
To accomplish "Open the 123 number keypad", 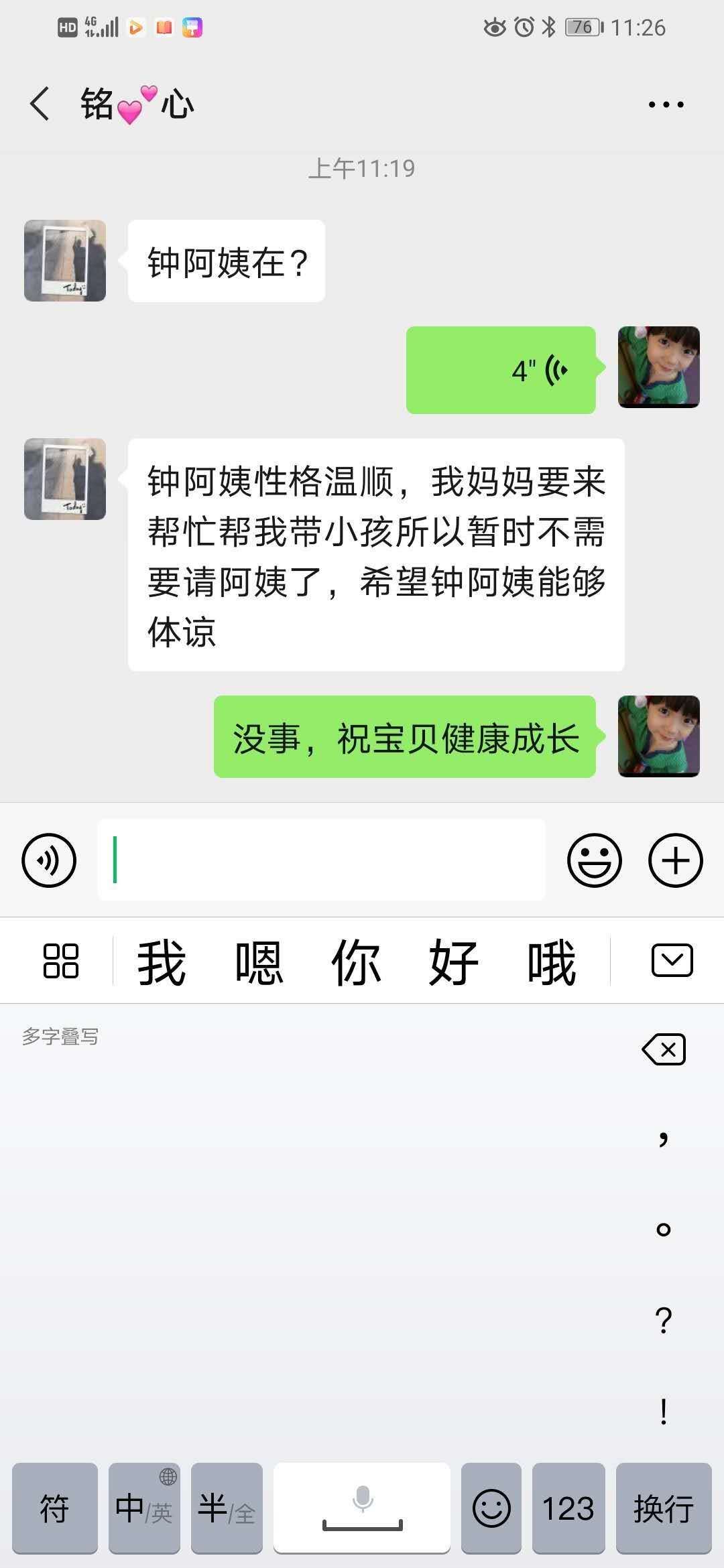I will pos(568,1508).
